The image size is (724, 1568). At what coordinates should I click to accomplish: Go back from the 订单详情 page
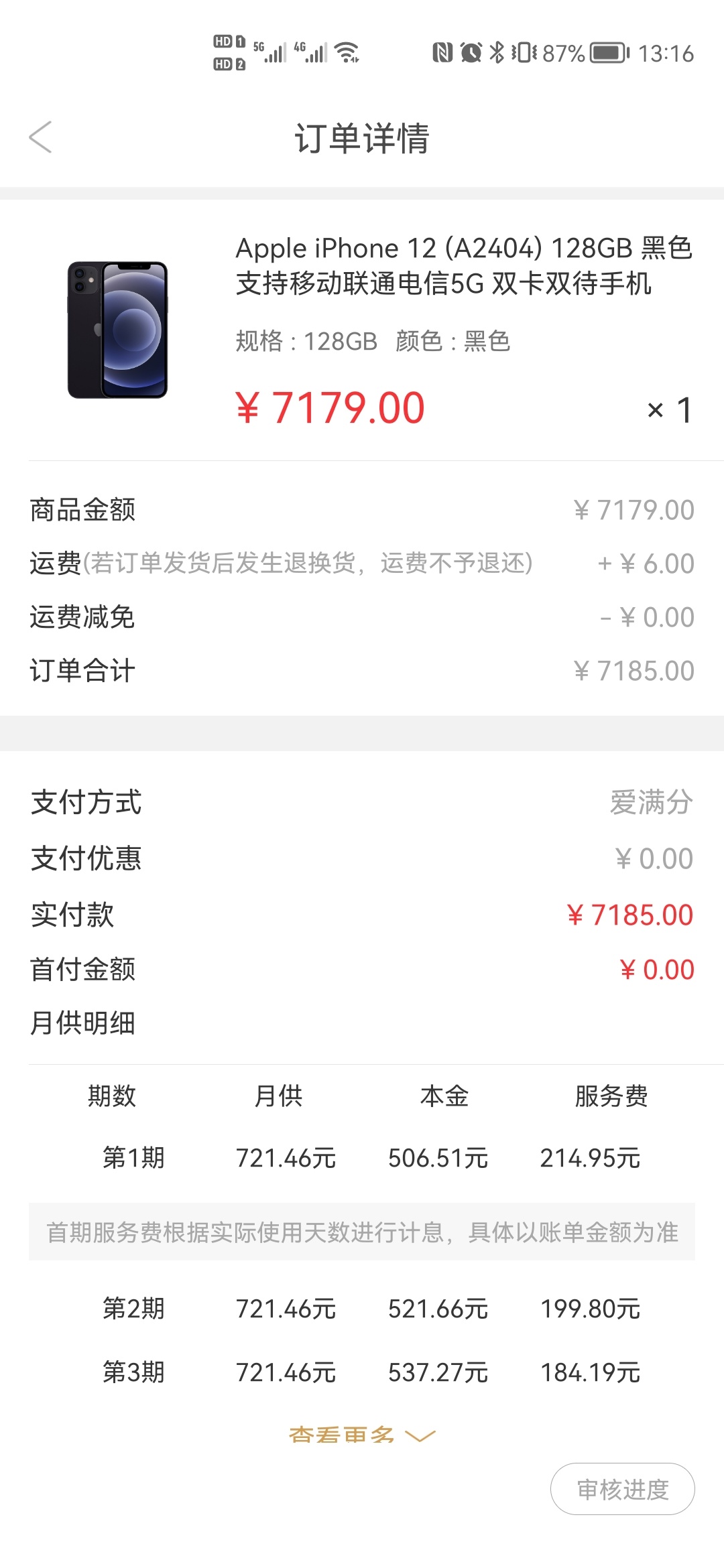pyautogui.click(x=40, y=137)
